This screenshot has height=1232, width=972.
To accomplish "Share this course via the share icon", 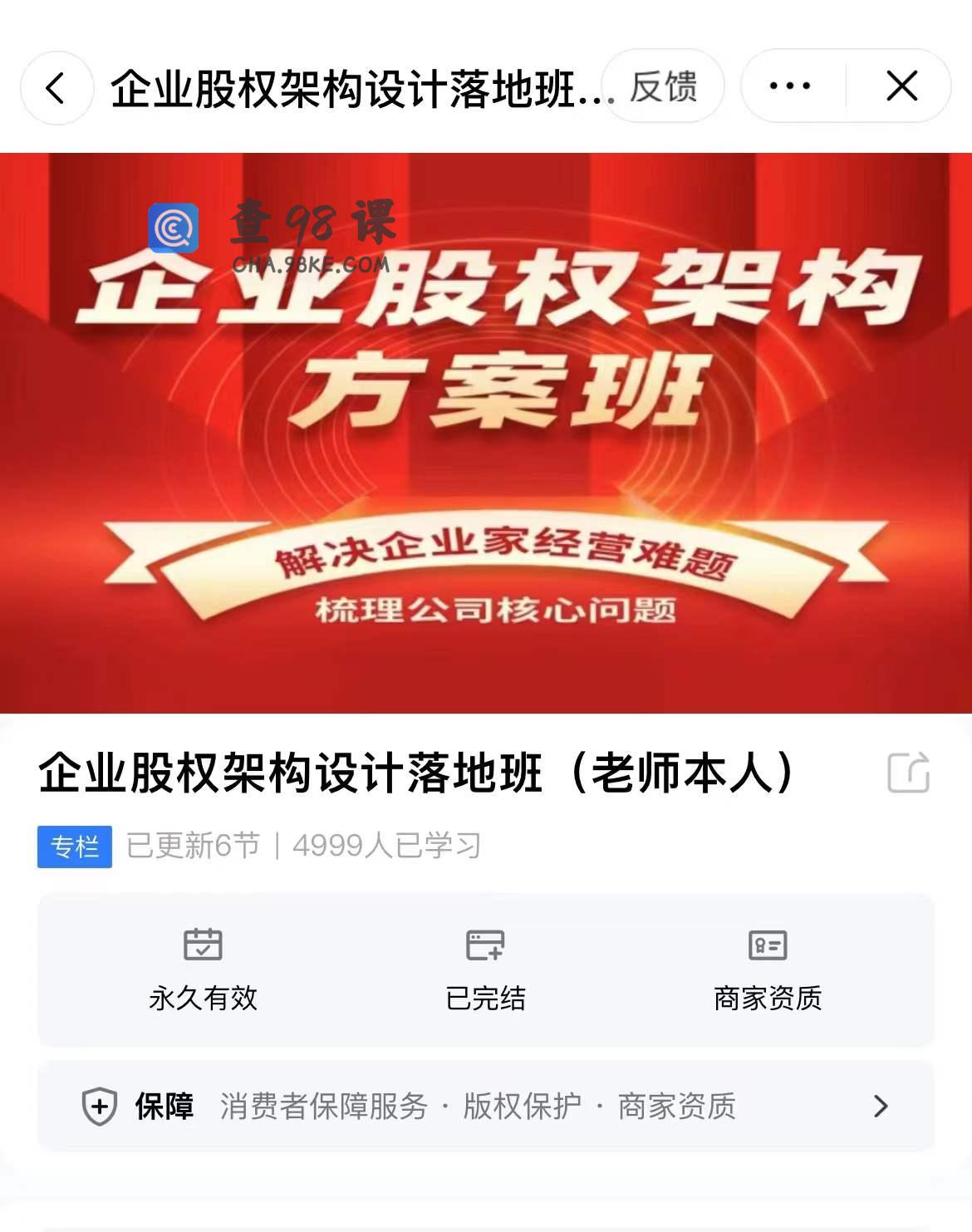I will [908, 773].
